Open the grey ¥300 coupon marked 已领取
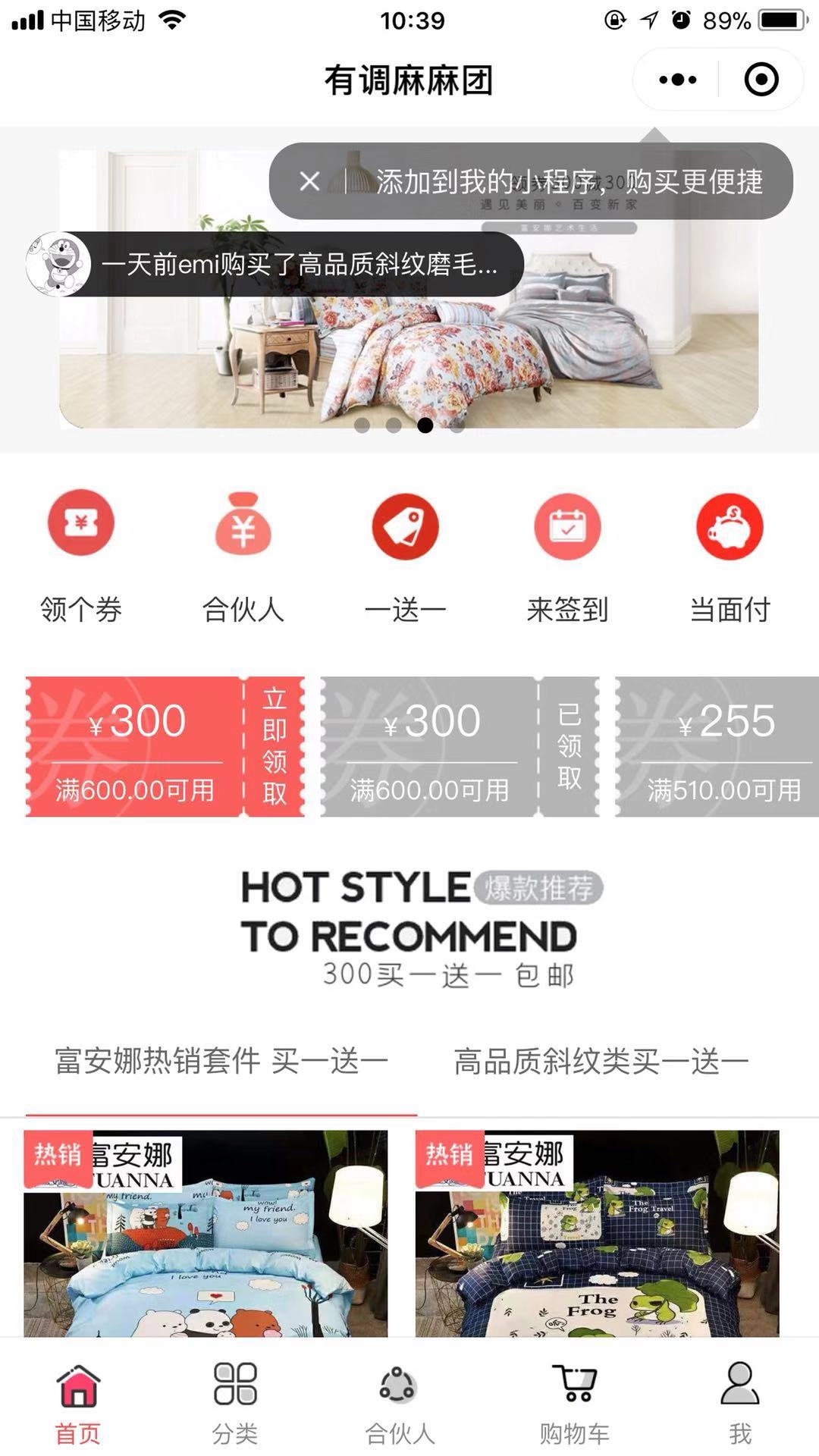Screen dimensions: 819x1456 pyautogui.click(x=459, y=746)
